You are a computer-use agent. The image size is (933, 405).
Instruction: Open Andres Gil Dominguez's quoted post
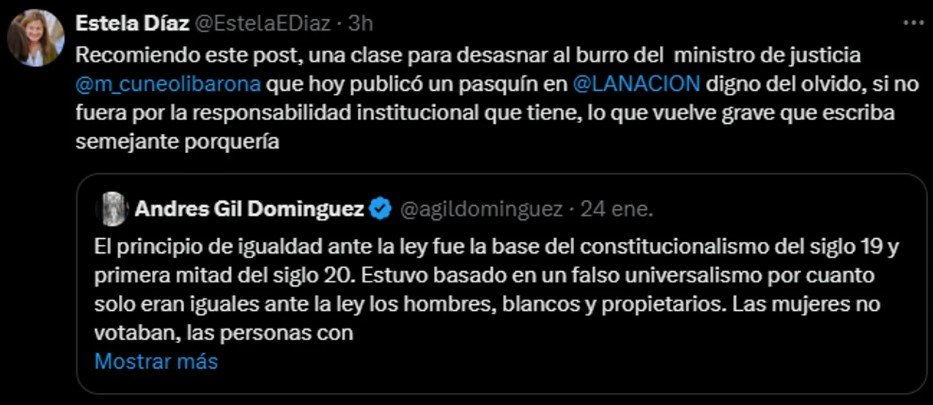(x=500, y=290)
